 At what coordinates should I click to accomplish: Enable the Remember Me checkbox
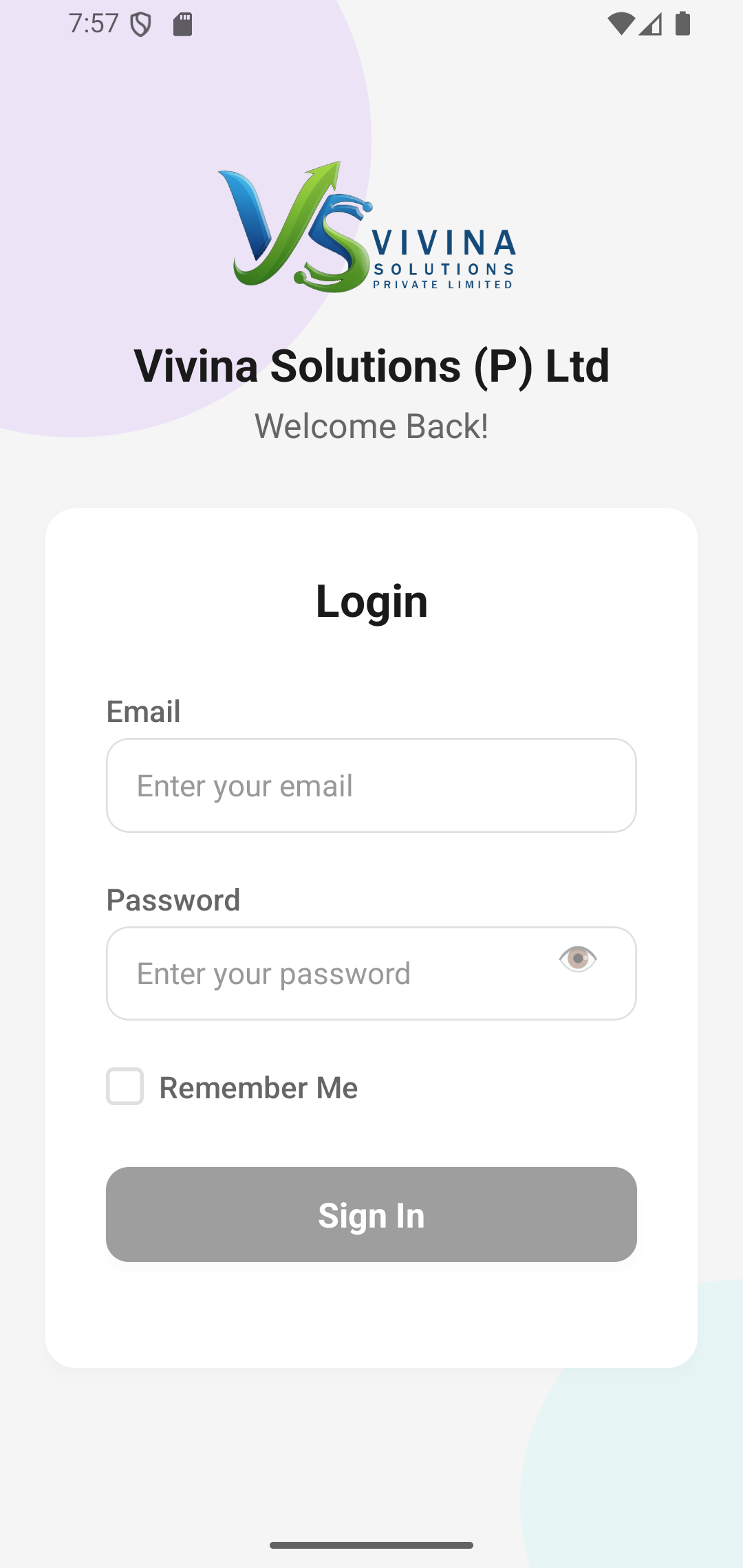click(x=124, y=1087)
